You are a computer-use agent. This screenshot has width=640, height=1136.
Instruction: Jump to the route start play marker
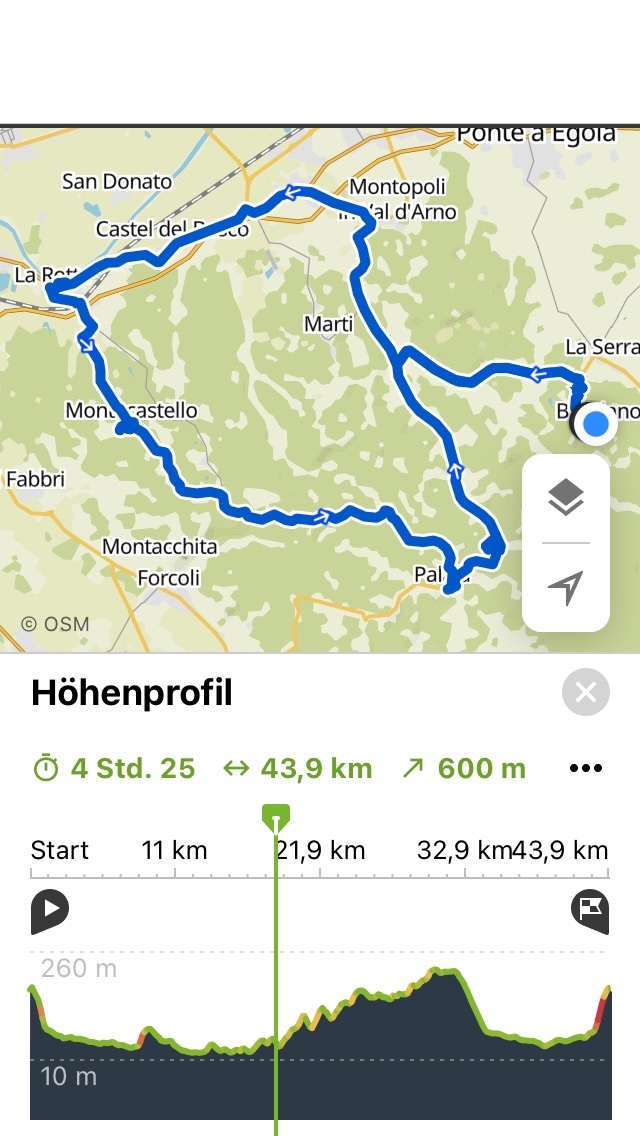[x=50, y=909]
